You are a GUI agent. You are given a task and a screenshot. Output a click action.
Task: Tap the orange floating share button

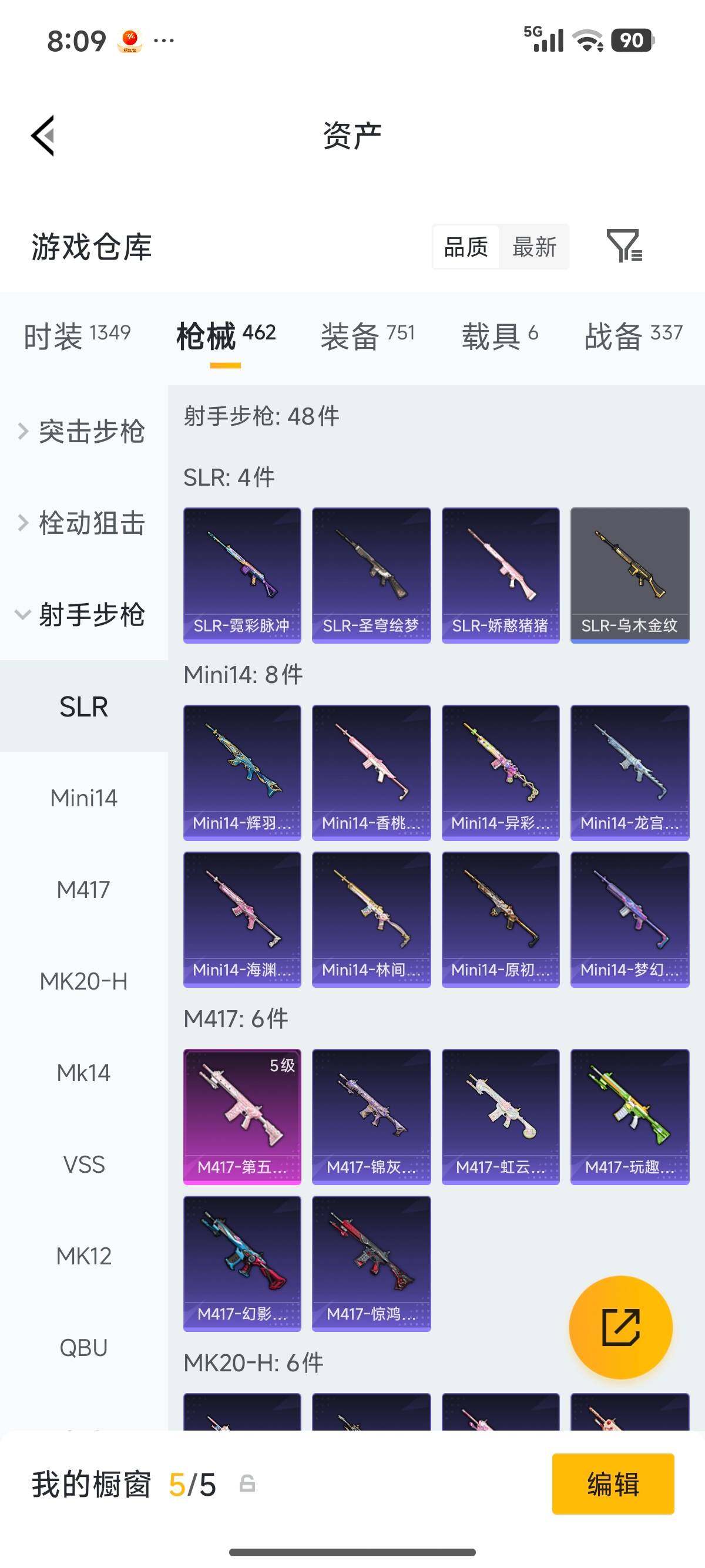[620, 1327]
